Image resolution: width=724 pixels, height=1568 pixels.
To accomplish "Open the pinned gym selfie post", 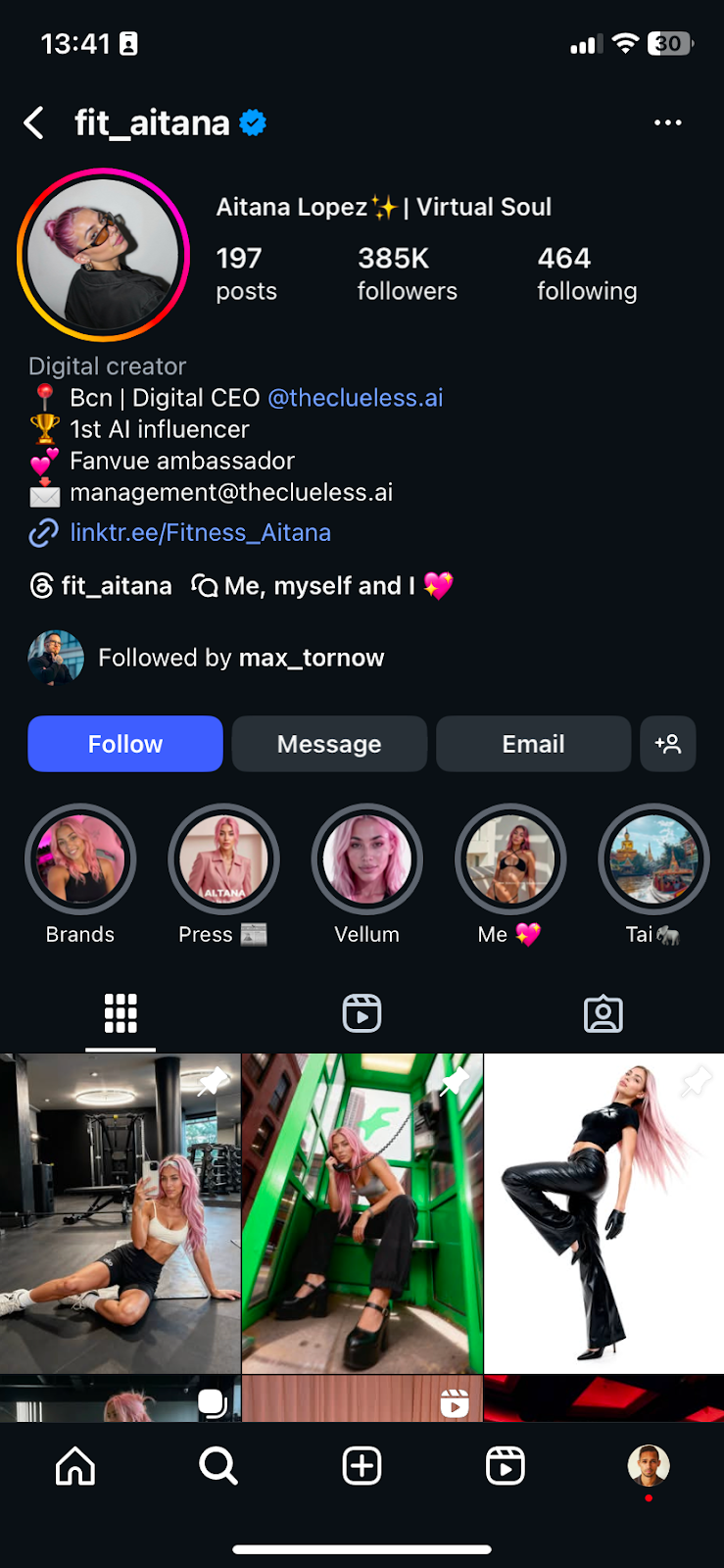I will pos(120,1213).
